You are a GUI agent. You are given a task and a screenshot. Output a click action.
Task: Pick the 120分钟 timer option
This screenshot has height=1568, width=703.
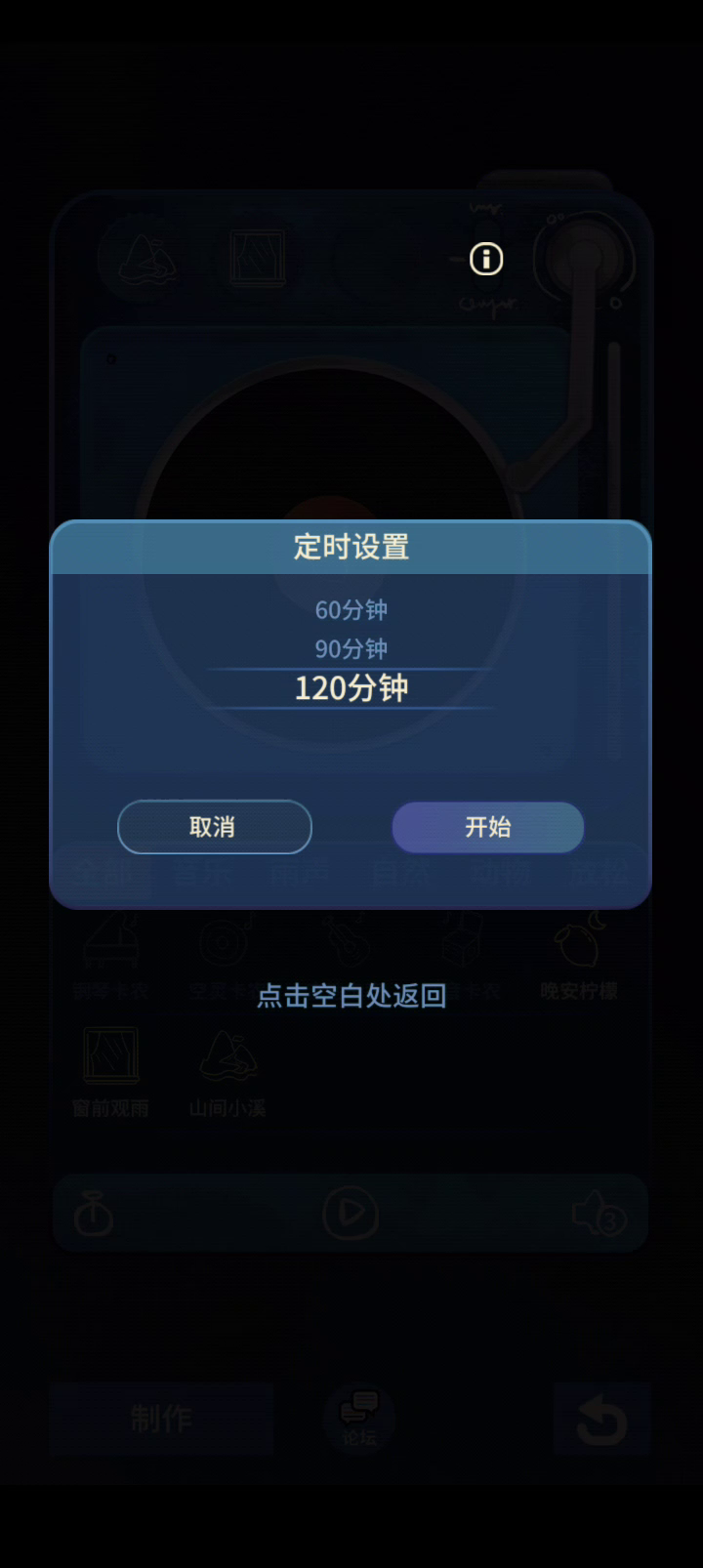(351, 688)
